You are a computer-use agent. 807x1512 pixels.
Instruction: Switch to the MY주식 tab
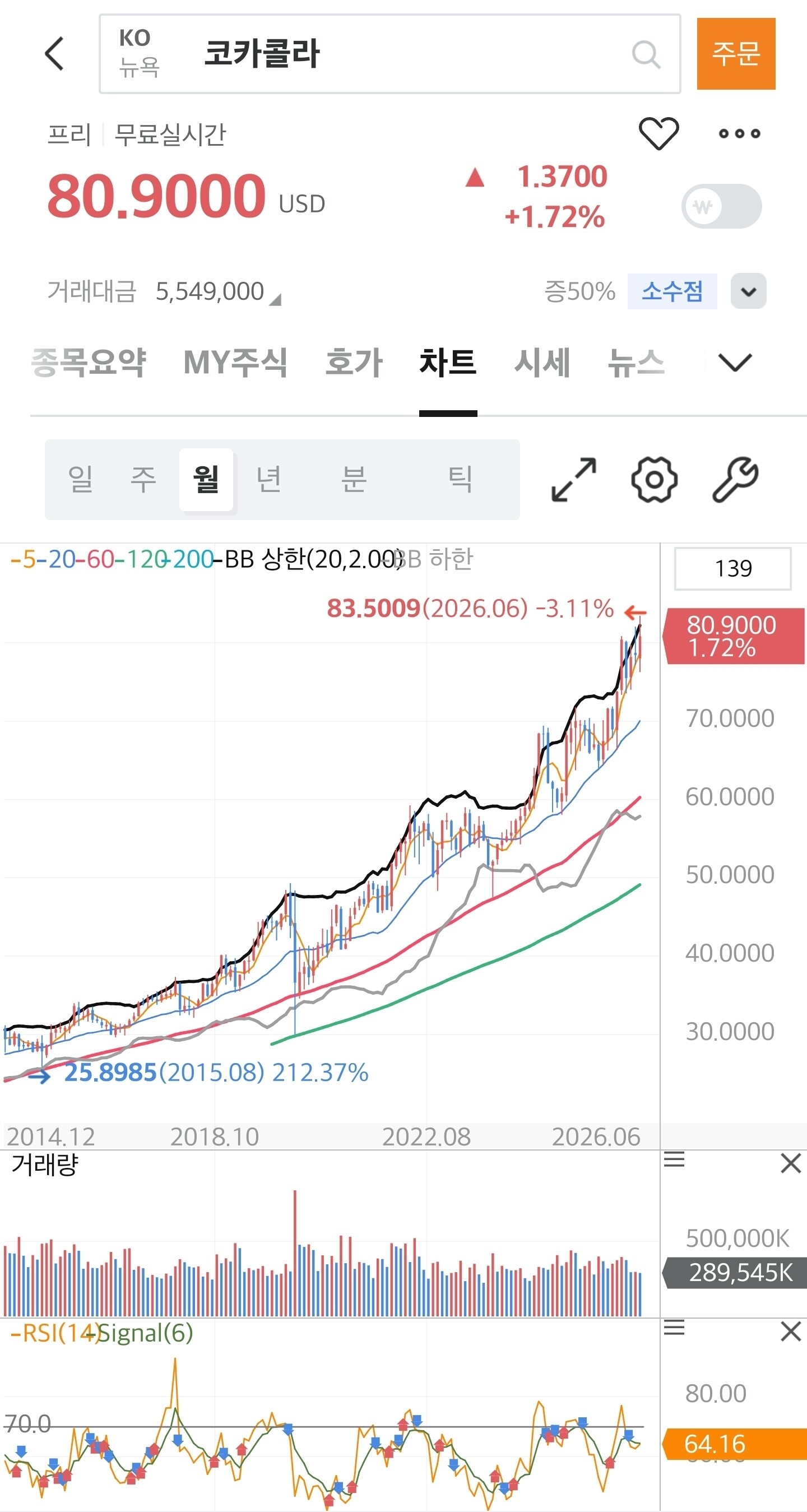pos(235,362)
